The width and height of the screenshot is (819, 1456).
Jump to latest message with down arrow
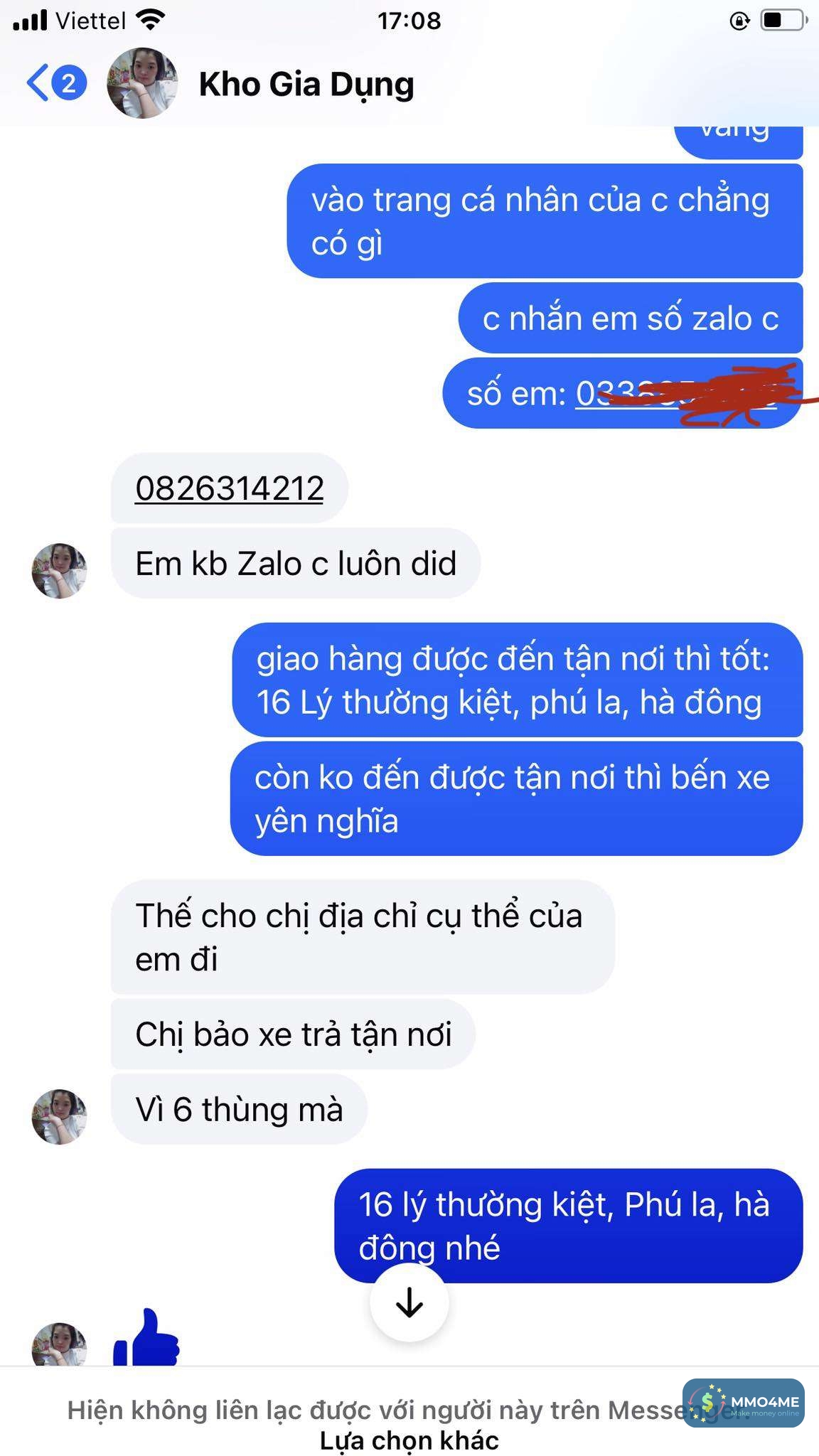click(409, 1302)
